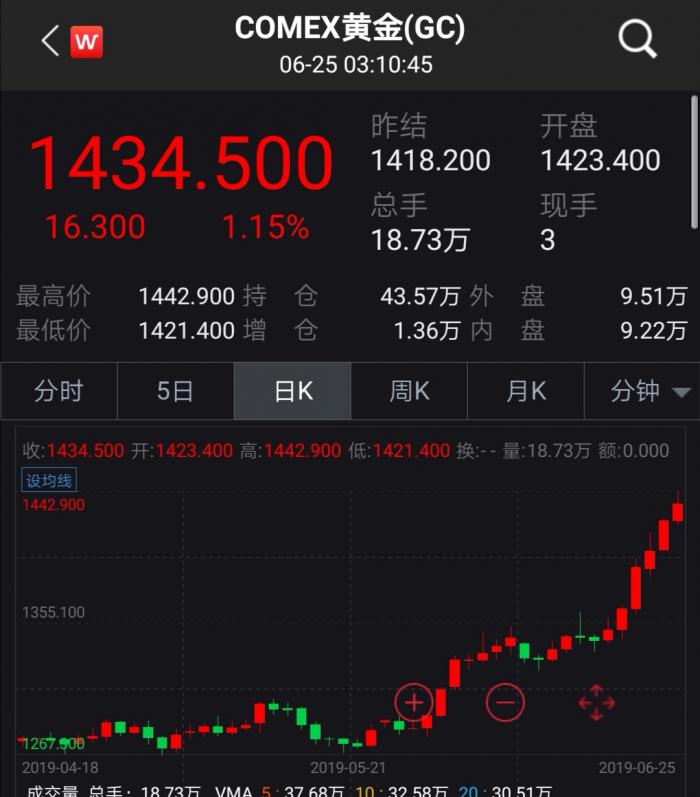This screenshot has height=797, width=700.
Task: Switch to the 周K chart tab
Action: [409, 391]
